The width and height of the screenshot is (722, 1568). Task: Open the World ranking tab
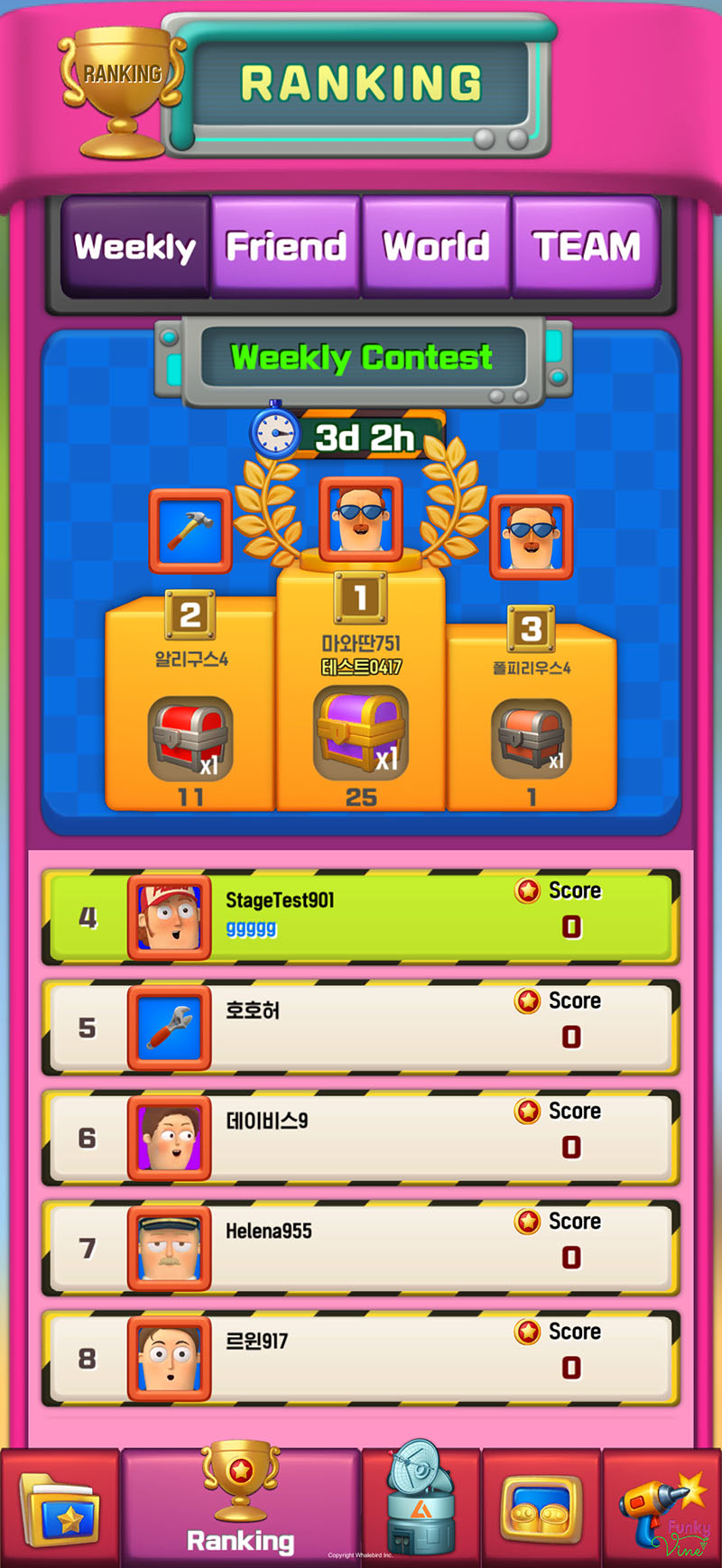(436, 245)
